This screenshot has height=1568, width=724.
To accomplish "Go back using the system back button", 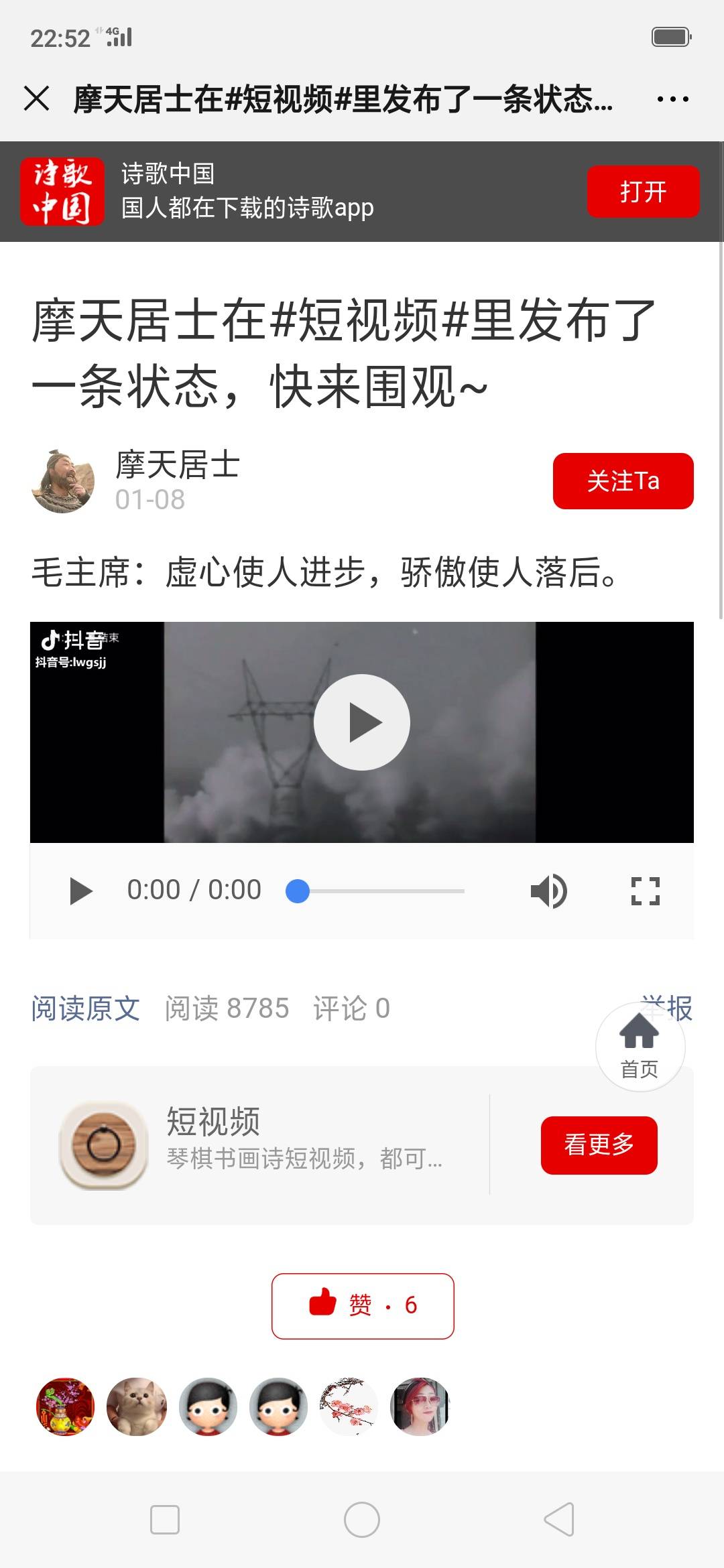I will click(559, 1519).
